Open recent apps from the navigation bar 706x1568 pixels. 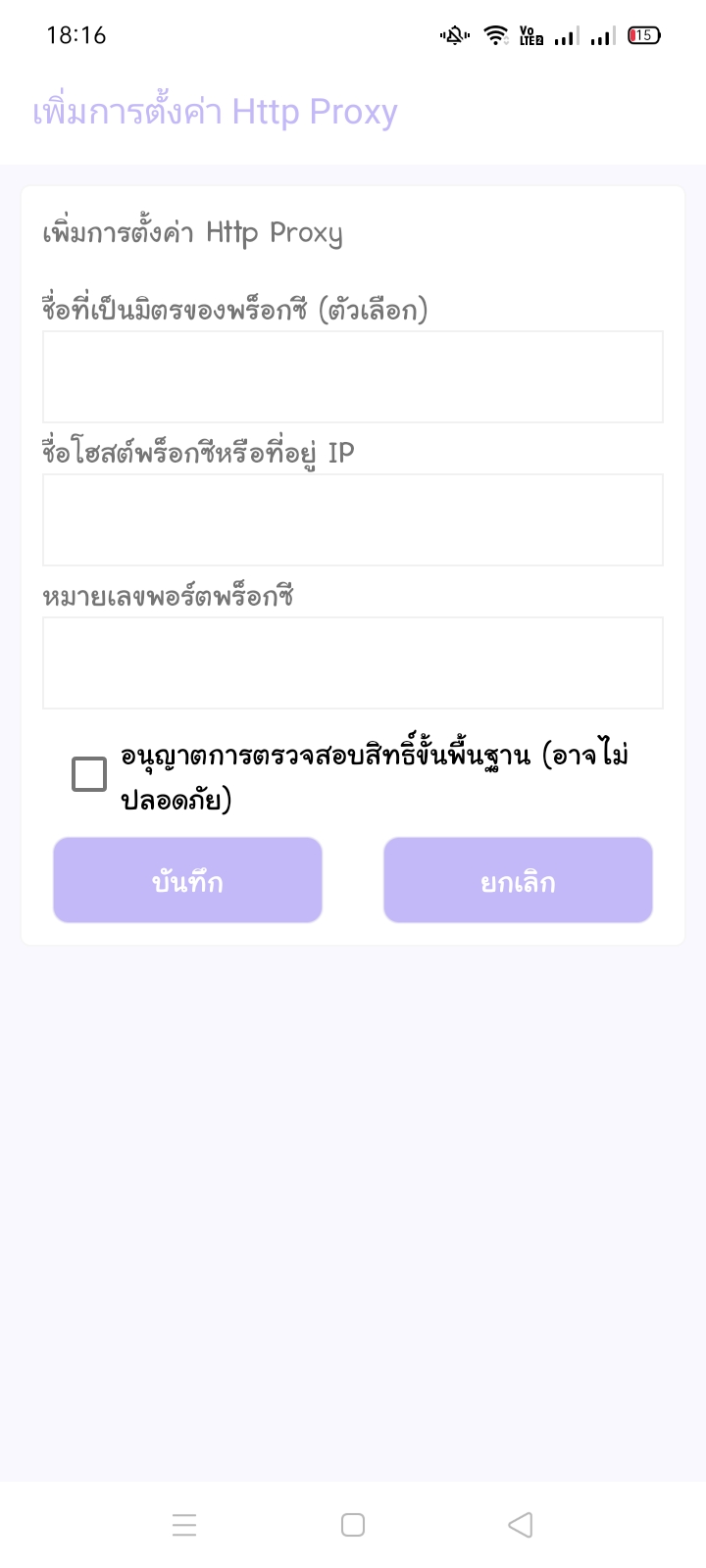click(x=184, y=1525)
